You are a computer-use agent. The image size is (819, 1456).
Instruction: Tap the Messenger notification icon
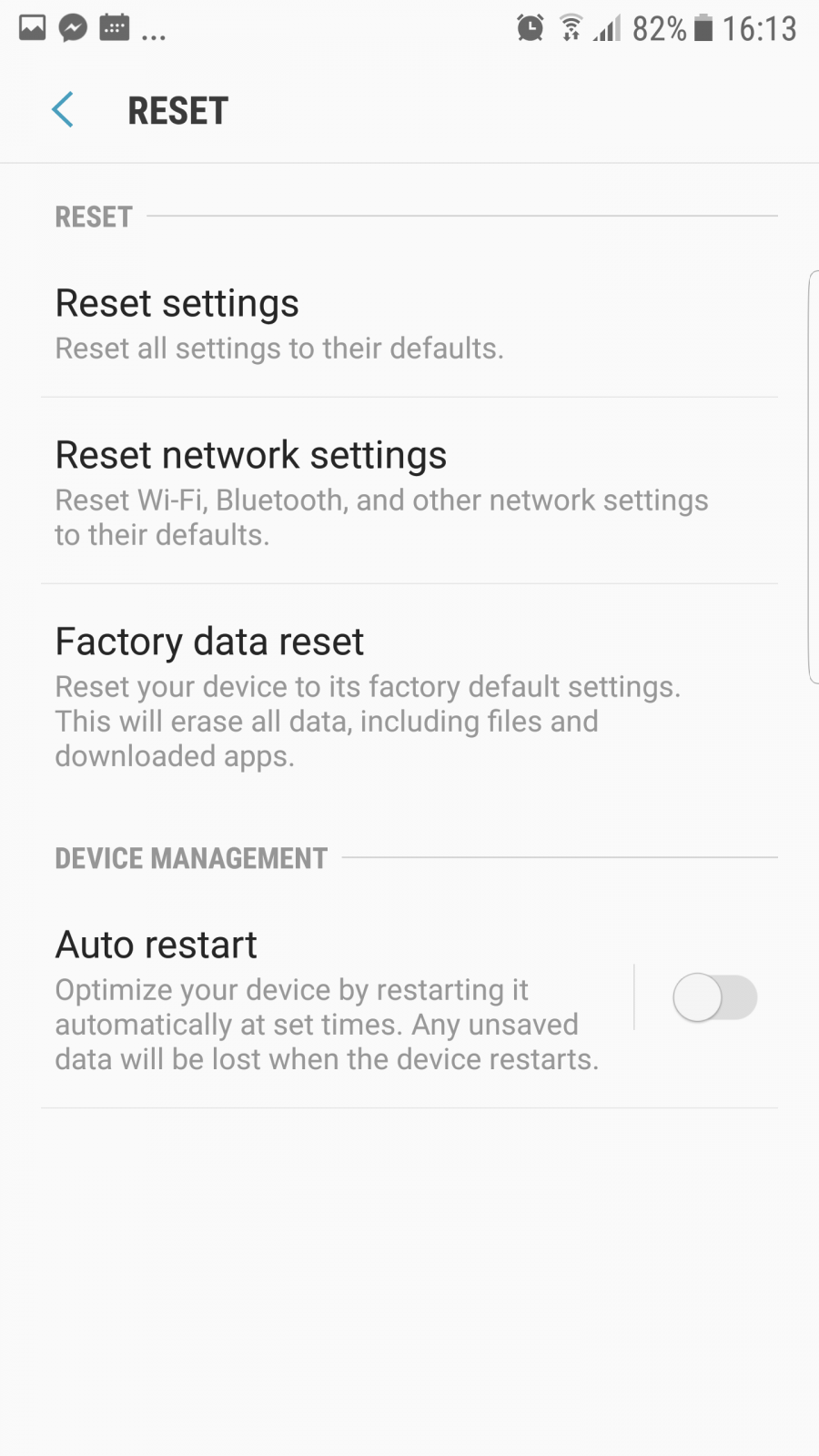point(73,27)
